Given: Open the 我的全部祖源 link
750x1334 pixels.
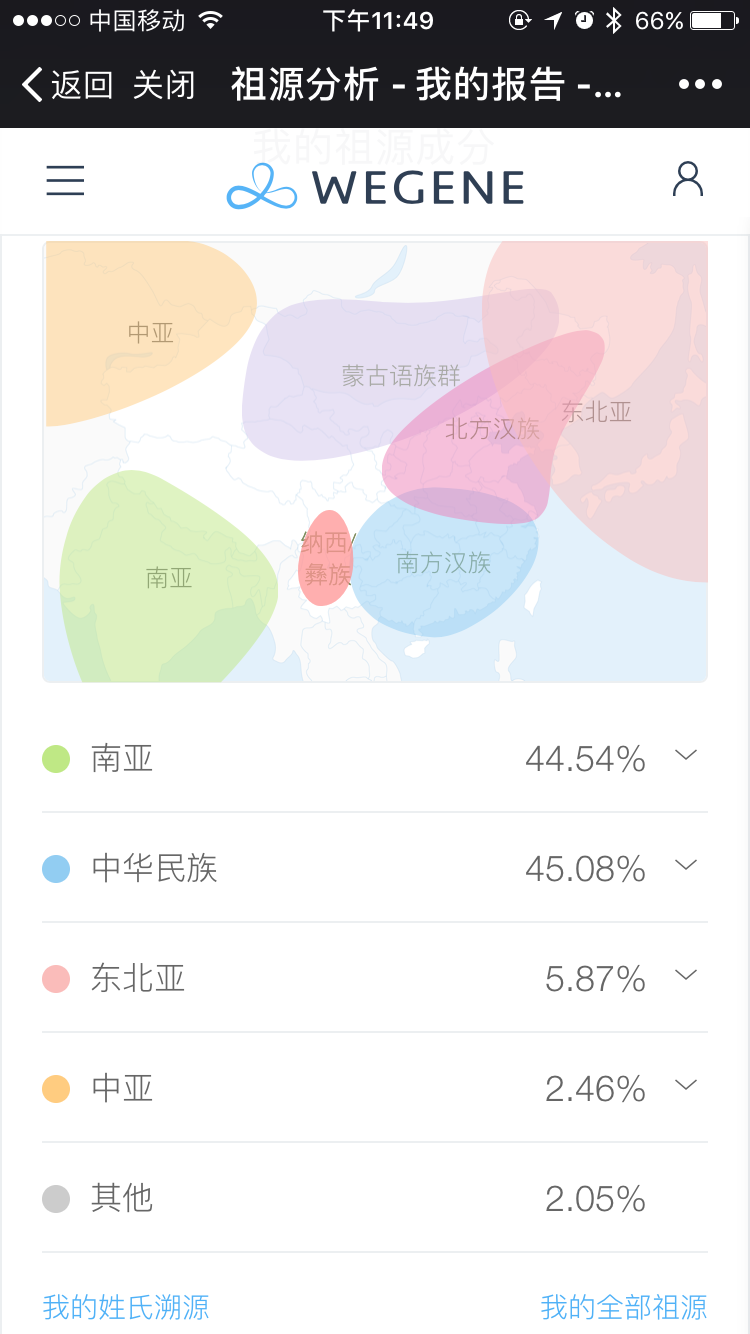Looking at the screenshot, I should [624, 1306].
